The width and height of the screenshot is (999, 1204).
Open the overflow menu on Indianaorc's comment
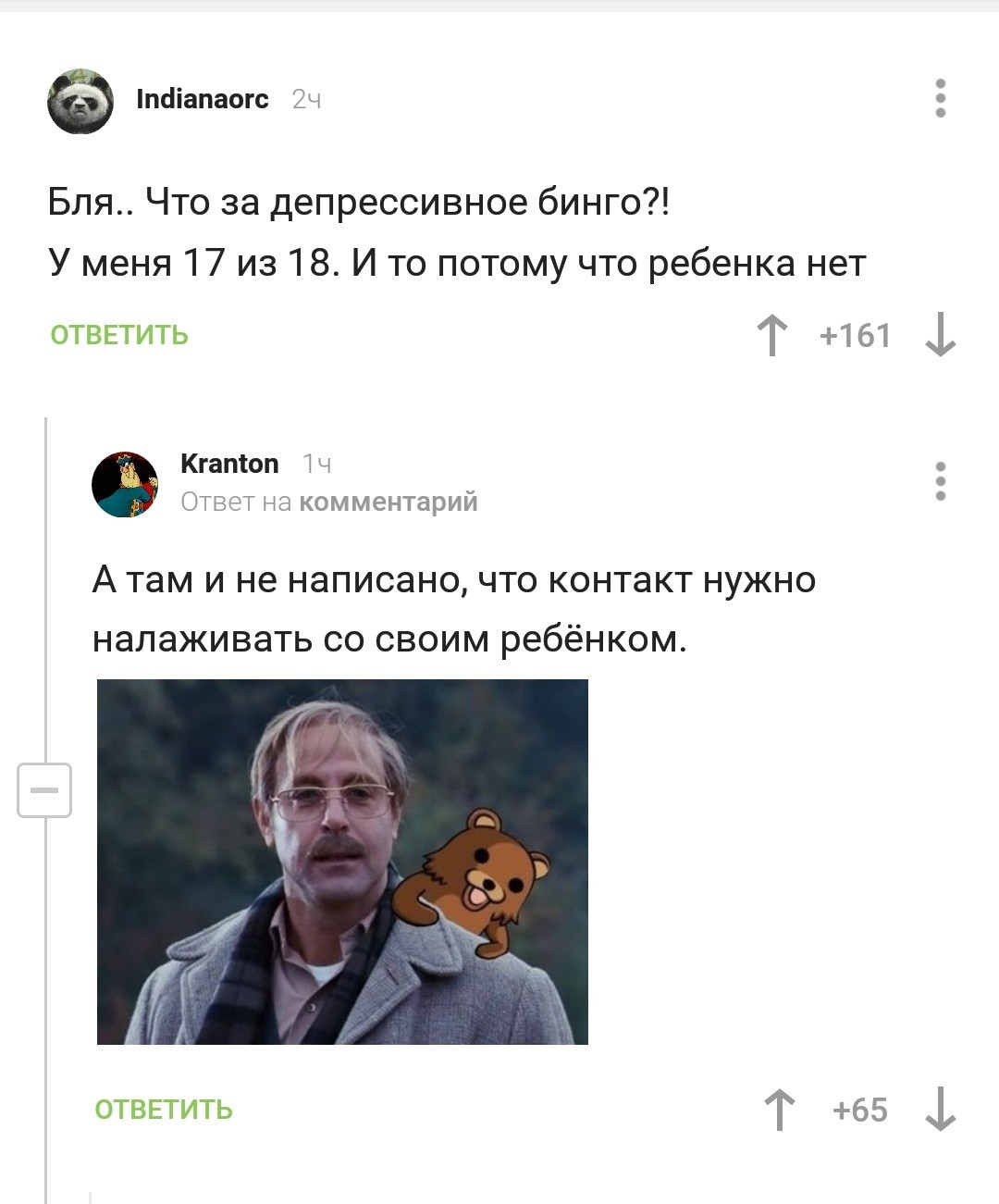940,98
